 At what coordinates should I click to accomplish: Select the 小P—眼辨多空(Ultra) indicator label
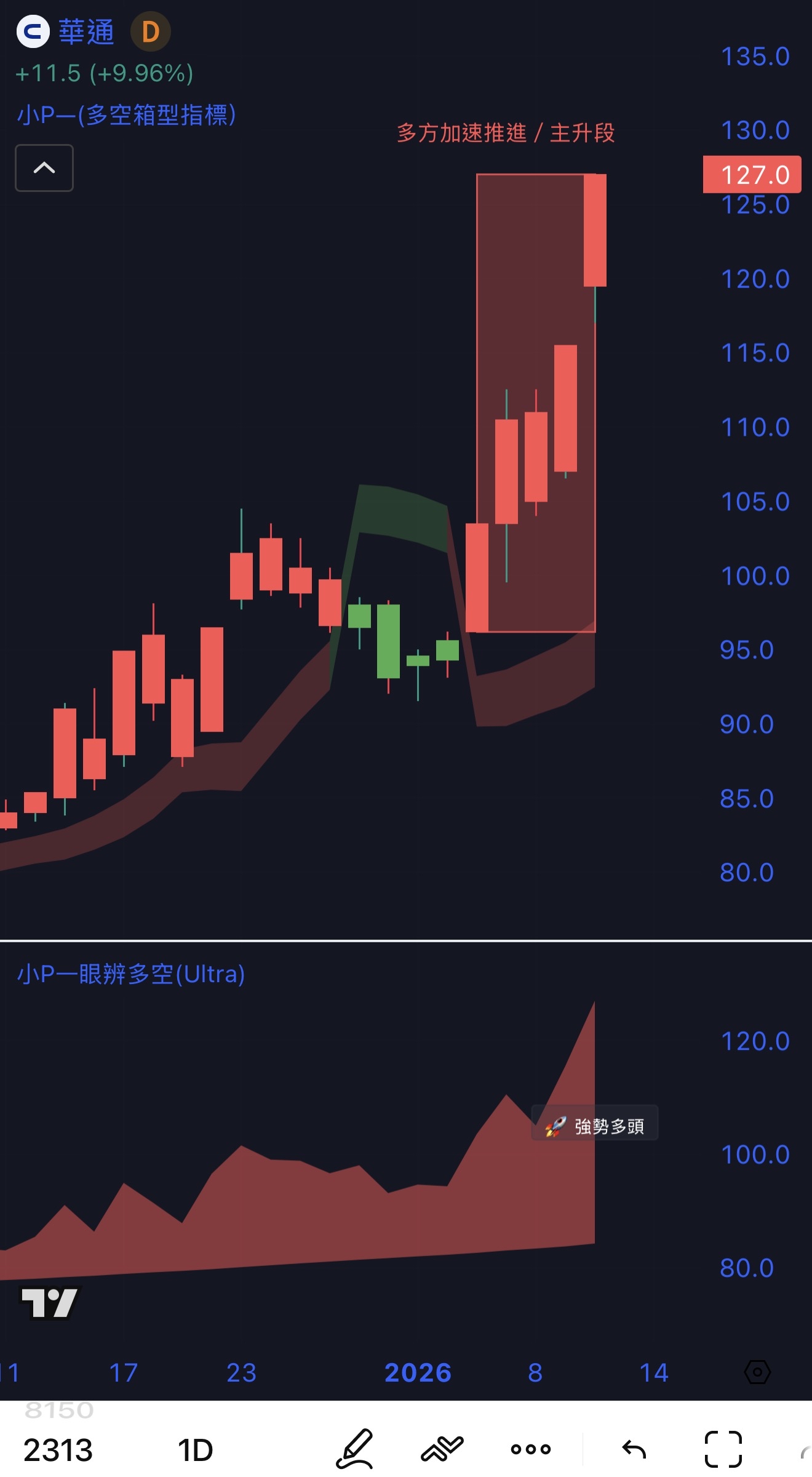point(131,974)
